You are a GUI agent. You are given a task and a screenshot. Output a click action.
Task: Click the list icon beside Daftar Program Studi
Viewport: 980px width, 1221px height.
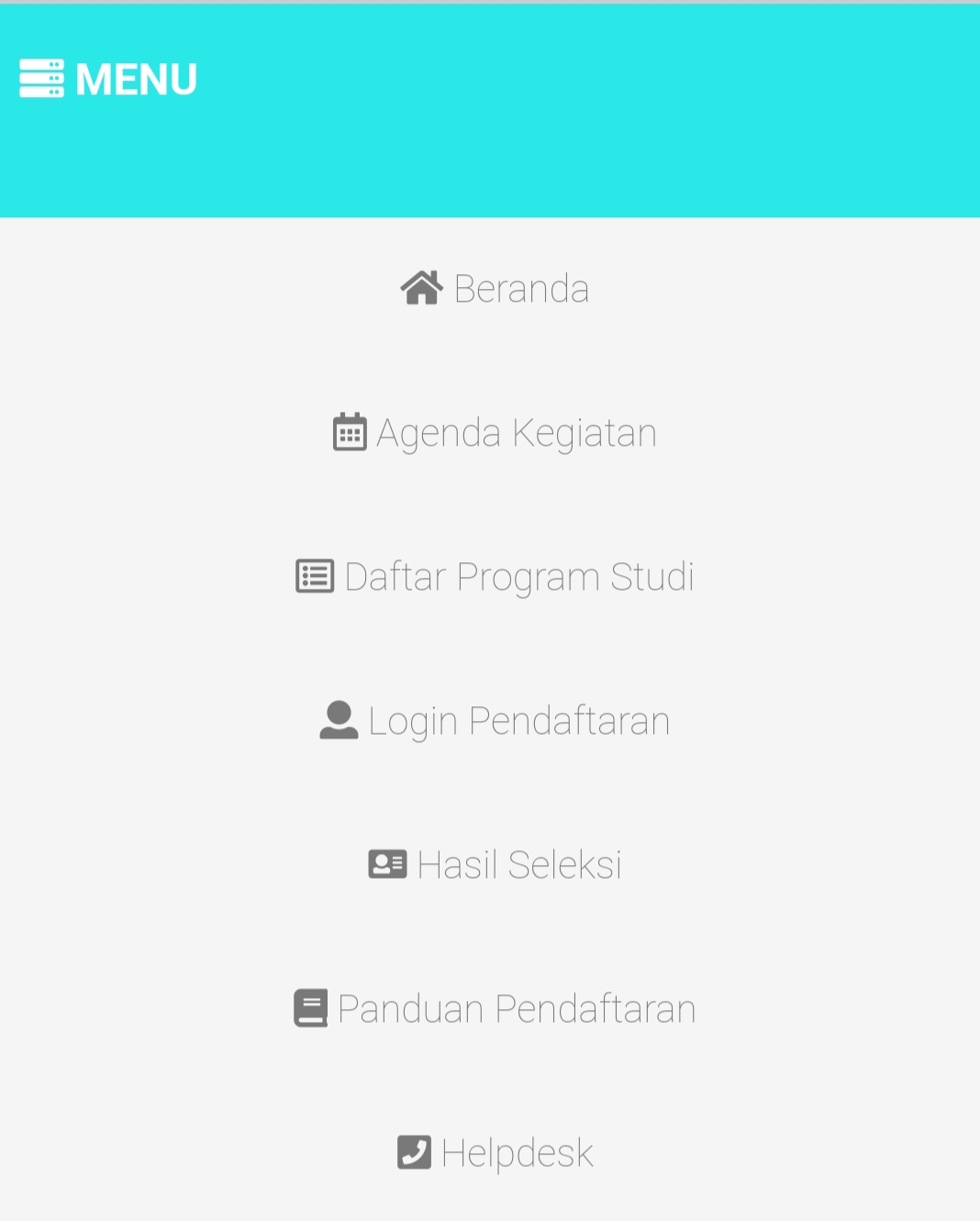(314, 575)
